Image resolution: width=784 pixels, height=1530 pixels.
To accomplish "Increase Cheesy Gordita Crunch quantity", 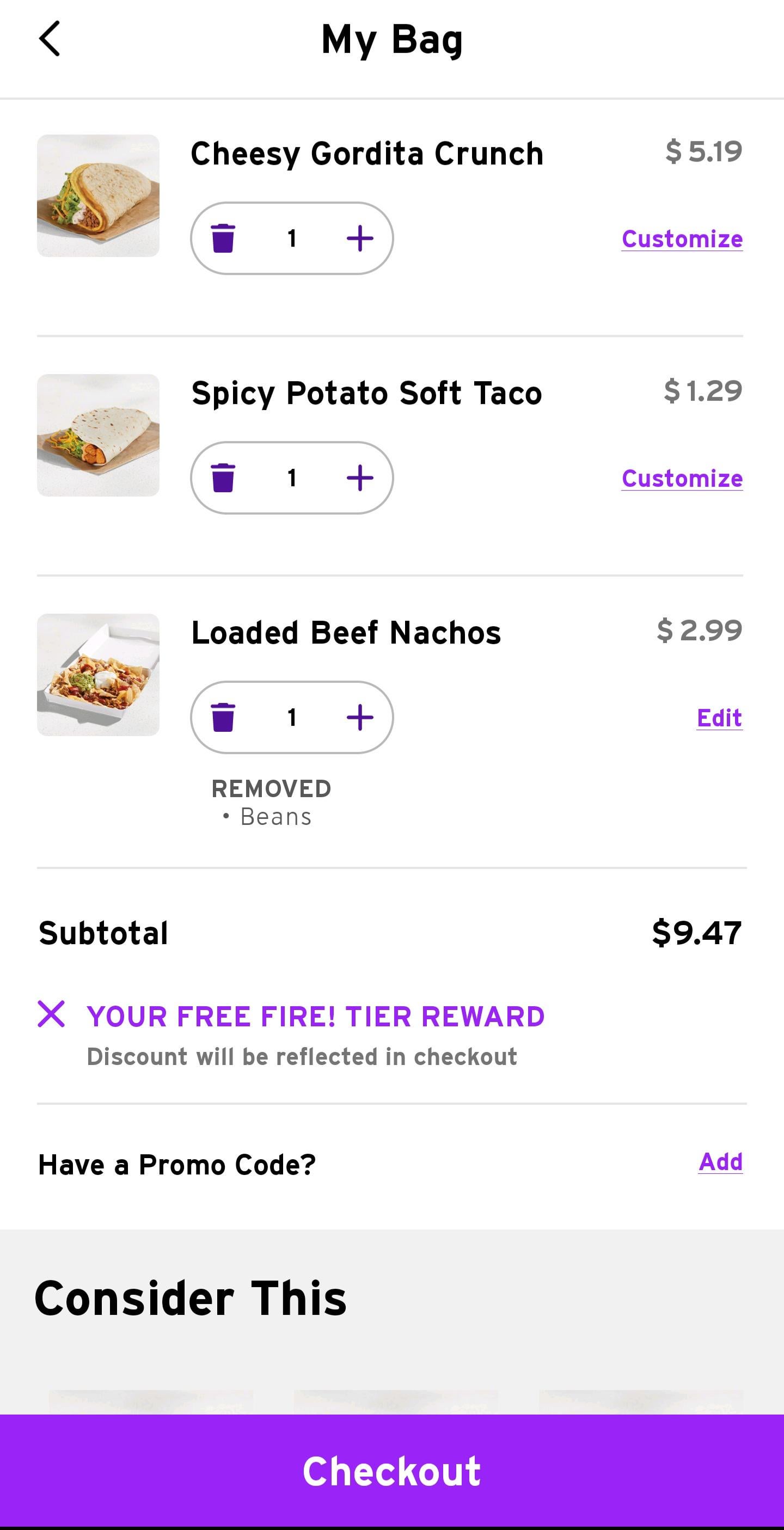I will click(360, 238).
